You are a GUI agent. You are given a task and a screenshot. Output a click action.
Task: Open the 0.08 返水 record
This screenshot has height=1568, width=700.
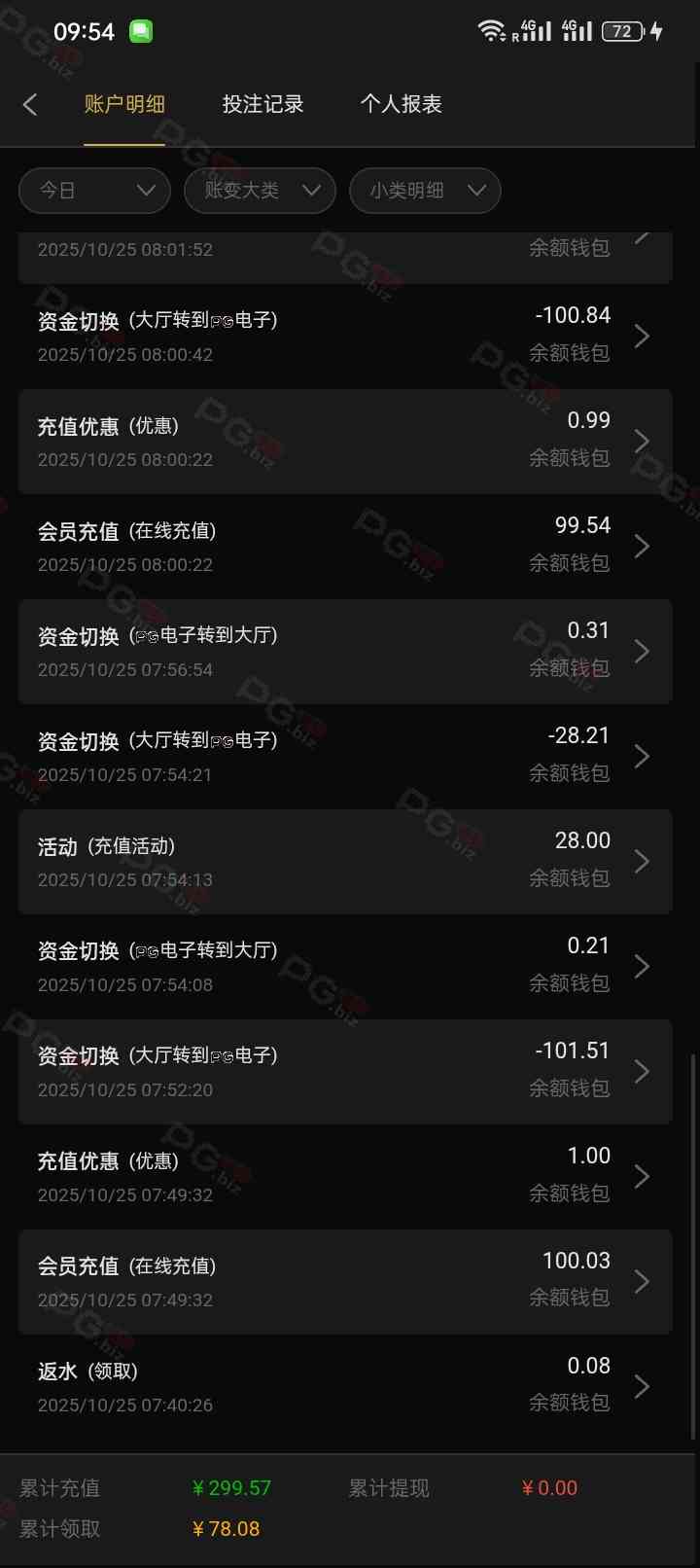(x=345, y=1387)
